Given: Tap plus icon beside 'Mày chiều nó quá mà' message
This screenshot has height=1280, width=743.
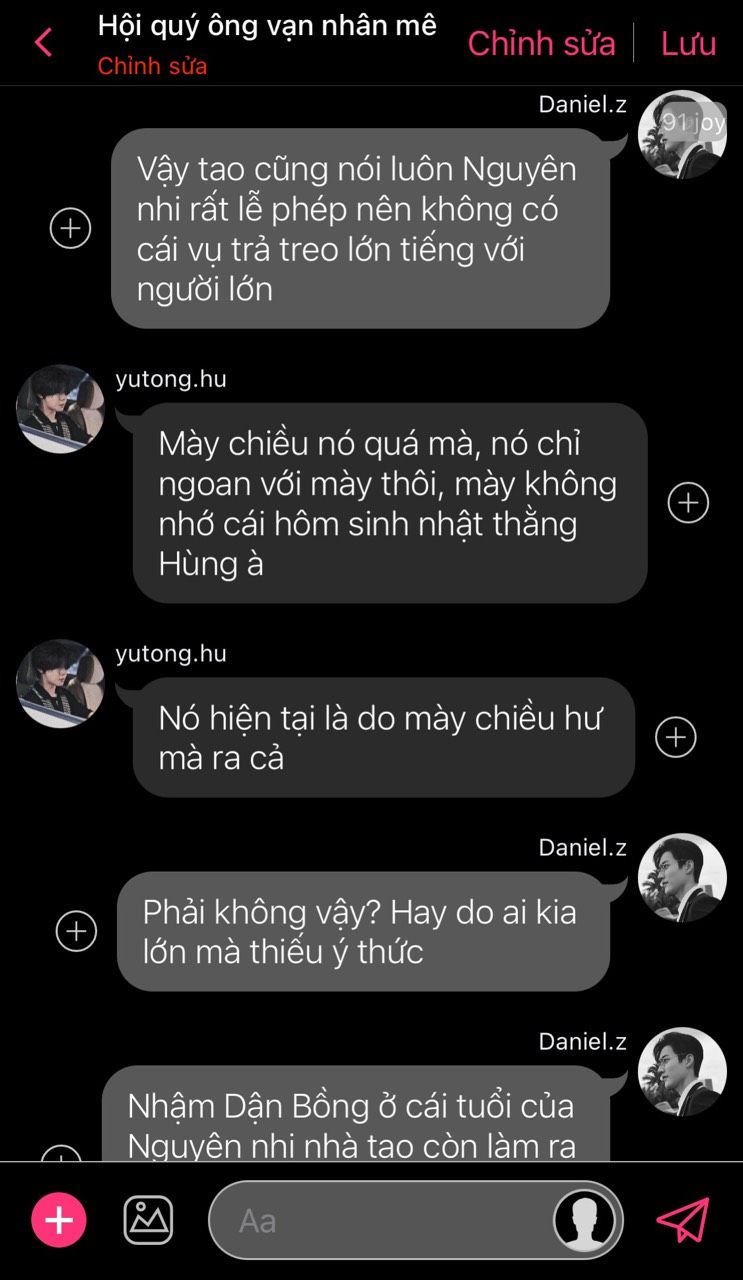Looking at the screenshot, I should (688, 502).
